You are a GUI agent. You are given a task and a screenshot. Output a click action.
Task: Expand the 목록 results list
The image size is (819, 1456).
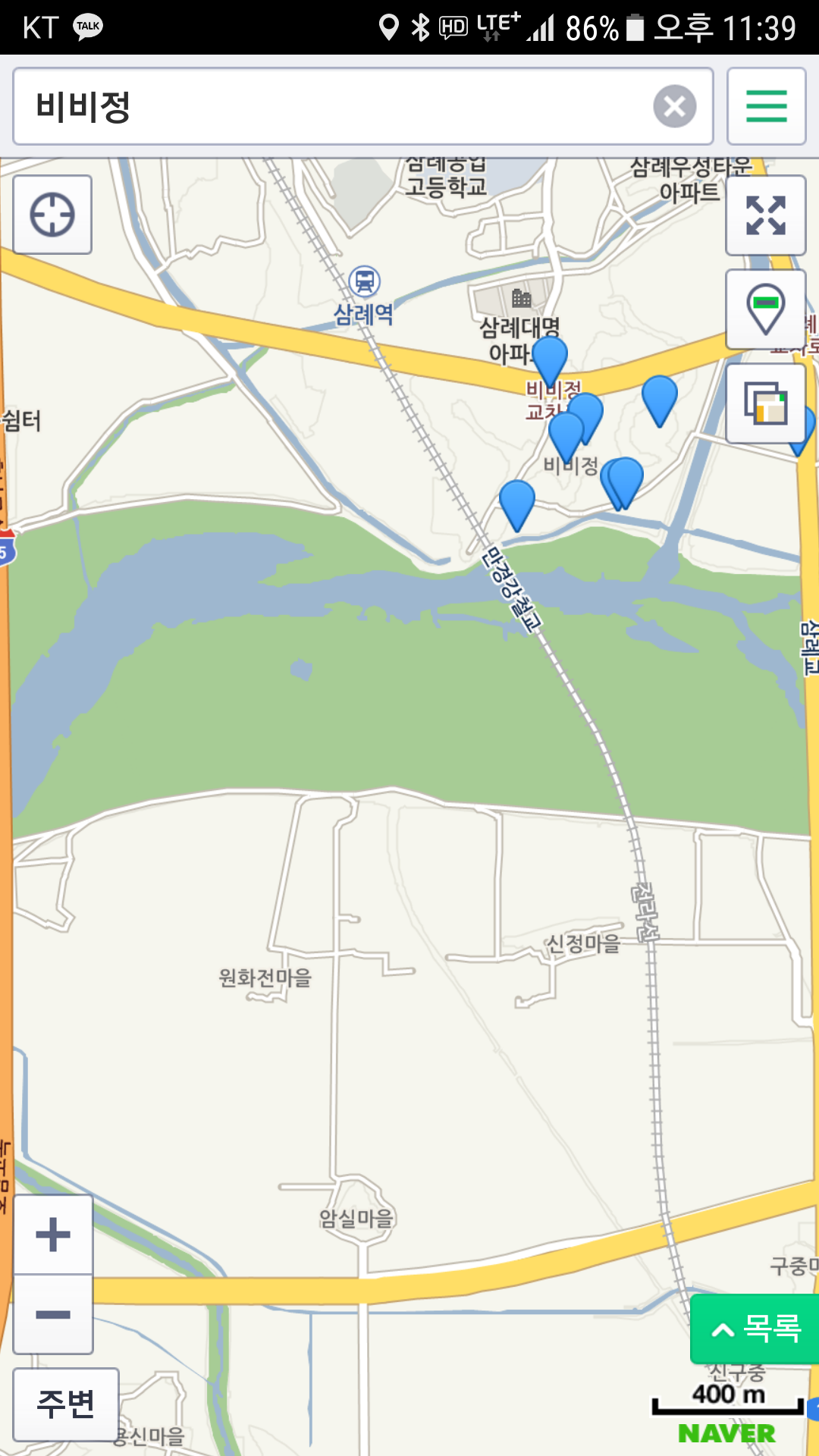pos(755,1329)
